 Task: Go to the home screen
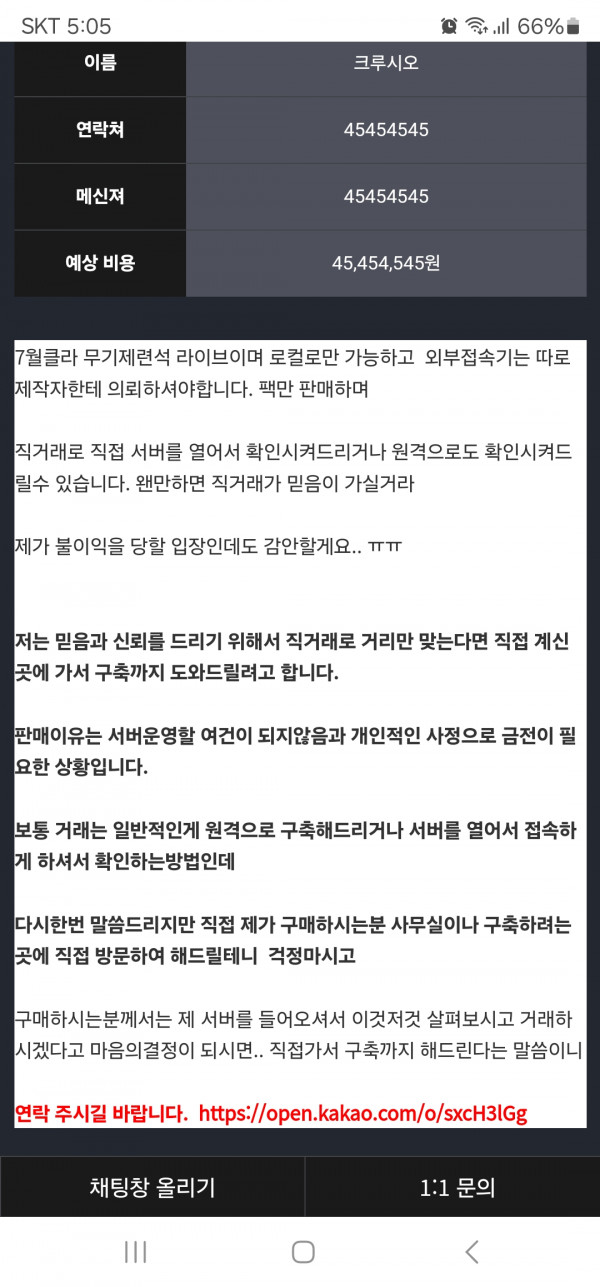303,1251
